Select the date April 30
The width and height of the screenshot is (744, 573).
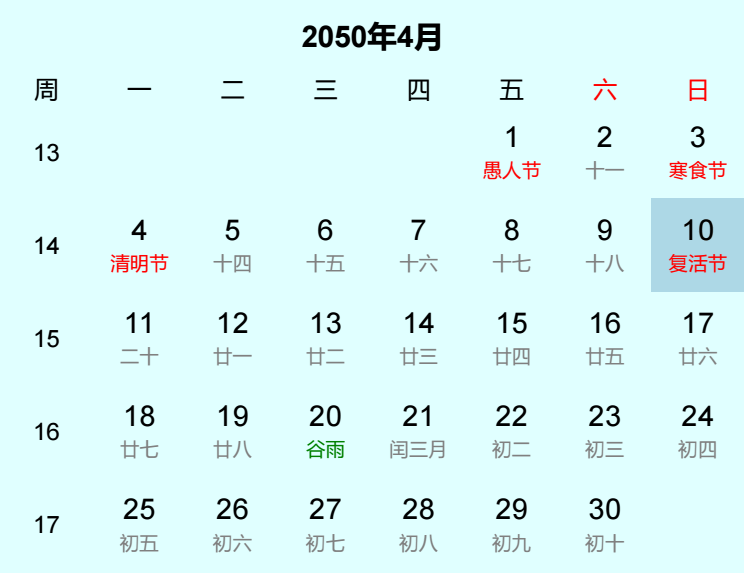pyautogui.click(x=604, y=524)
